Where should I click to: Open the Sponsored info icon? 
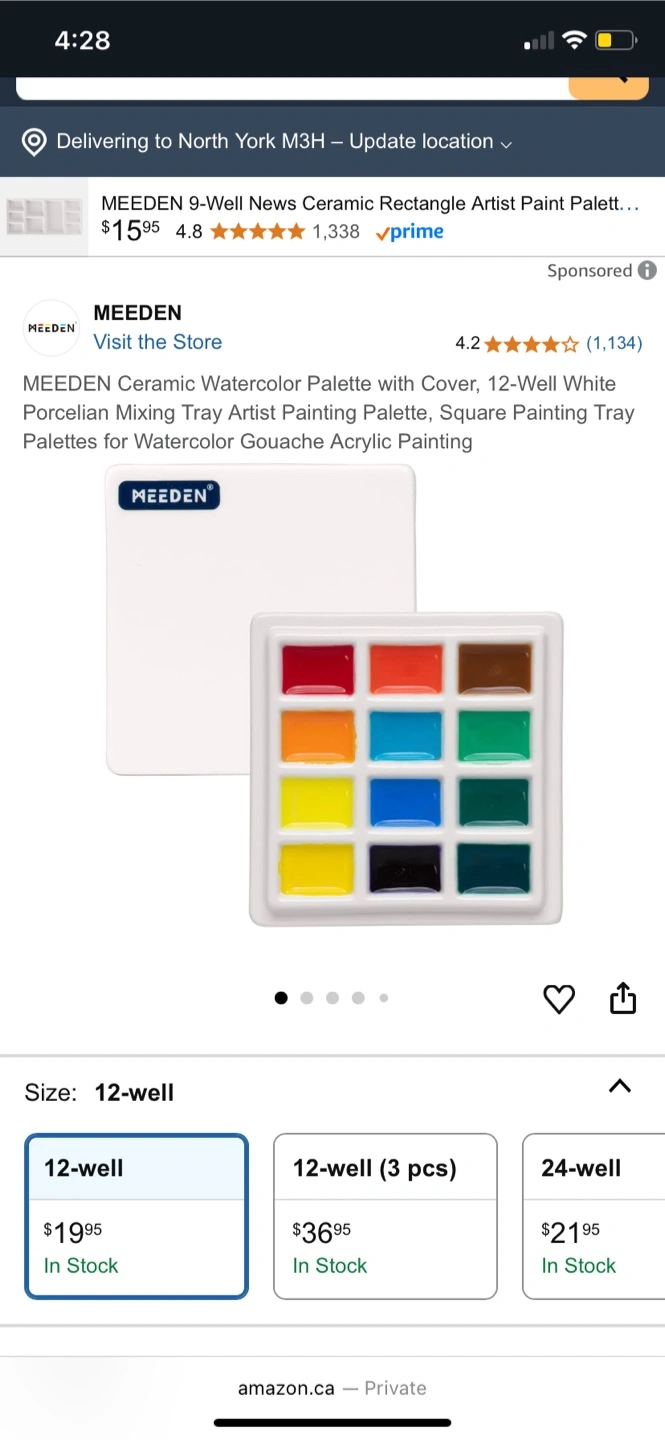(x=647, y=271)
